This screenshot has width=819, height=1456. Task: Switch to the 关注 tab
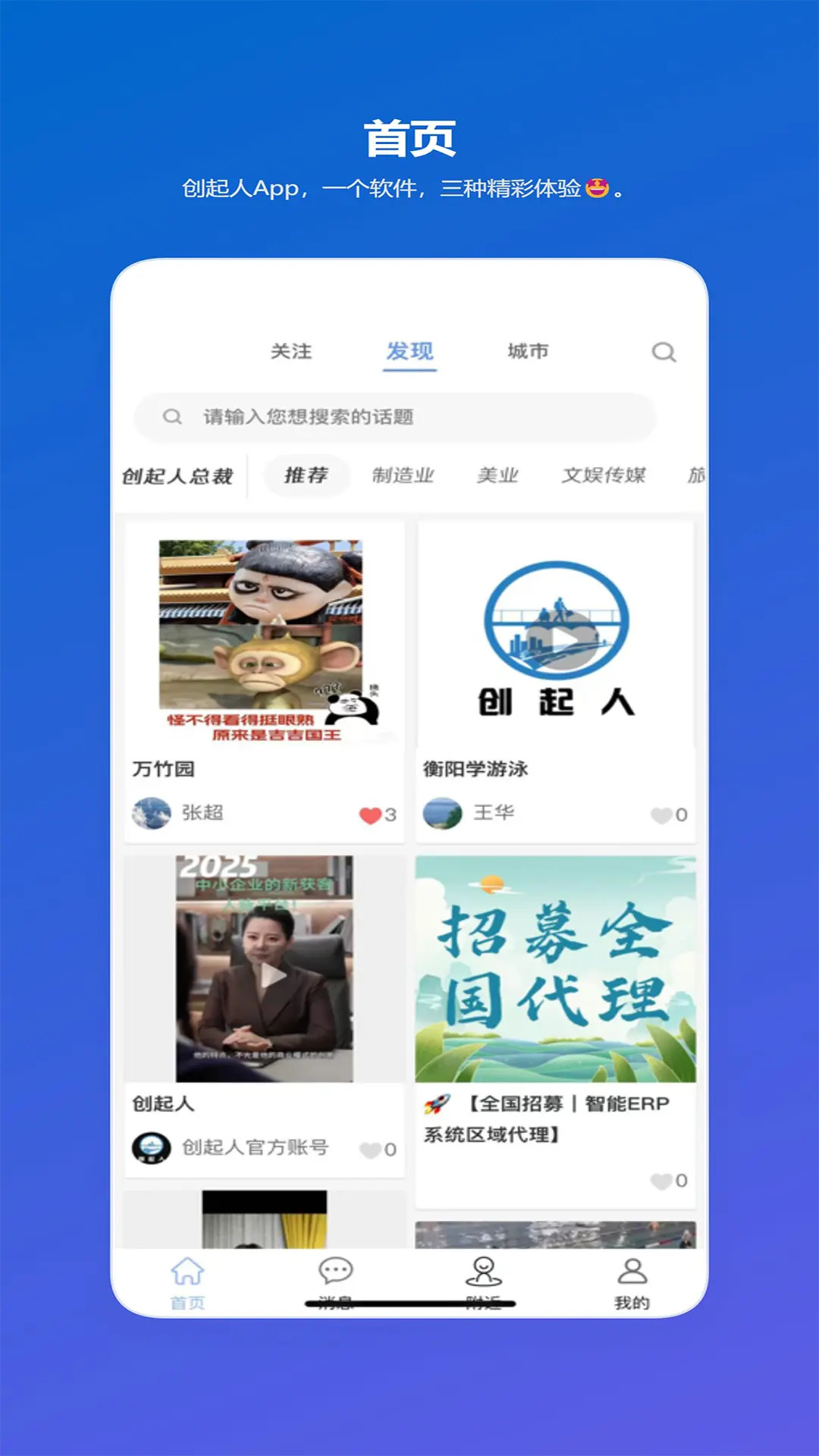(291, 351)
